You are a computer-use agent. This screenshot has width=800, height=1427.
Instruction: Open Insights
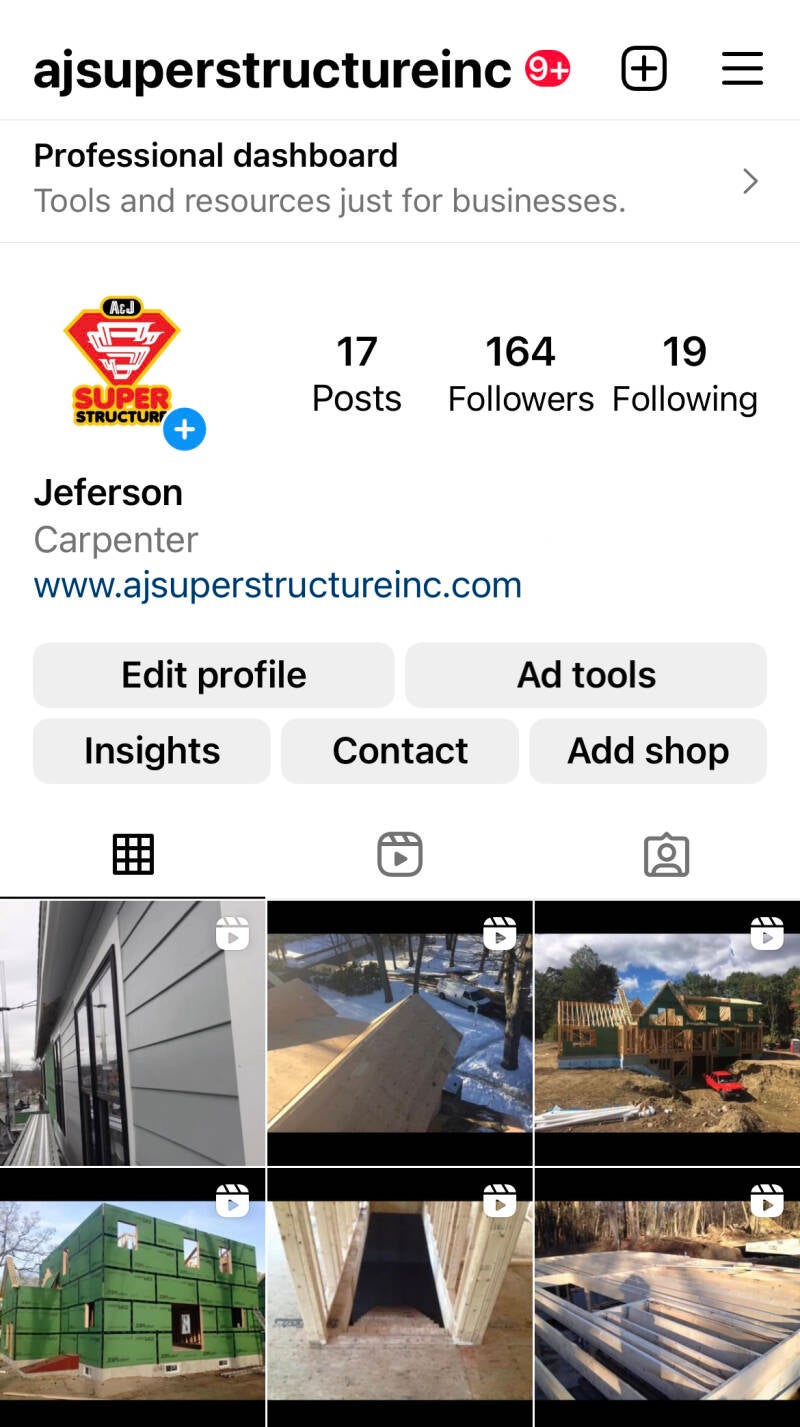click(152, 751)
